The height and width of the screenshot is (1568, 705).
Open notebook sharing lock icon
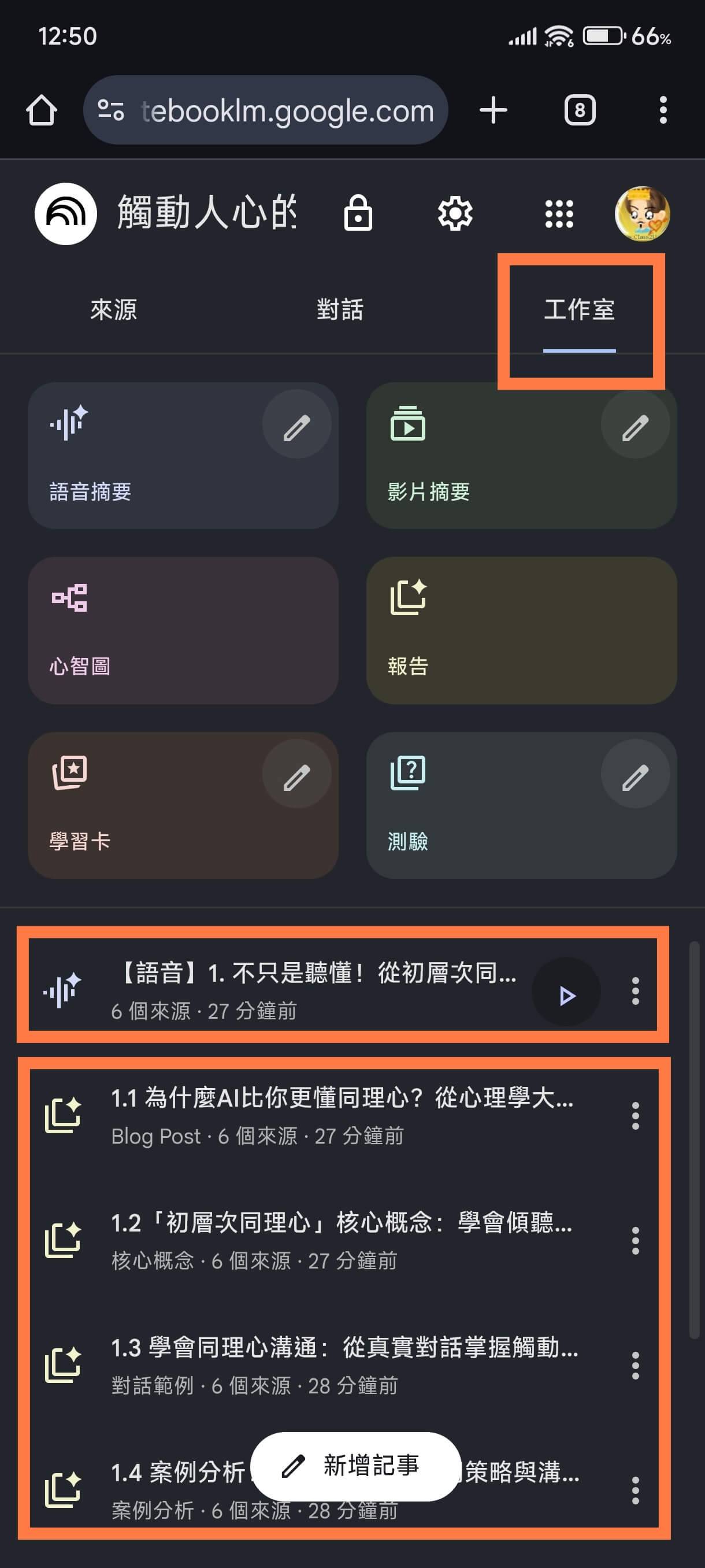pos(358,214)
